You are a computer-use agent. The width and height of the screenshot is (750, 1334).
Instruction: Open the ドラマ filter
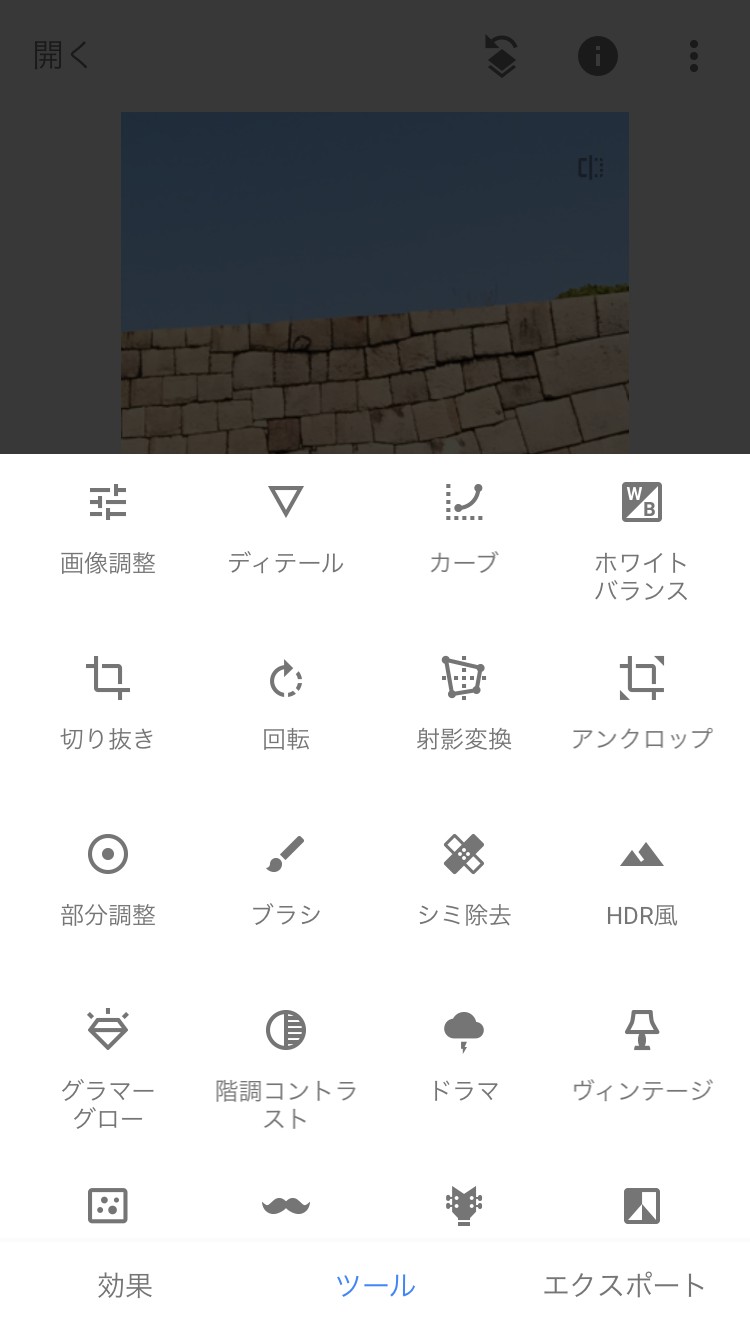(464, 1054)
